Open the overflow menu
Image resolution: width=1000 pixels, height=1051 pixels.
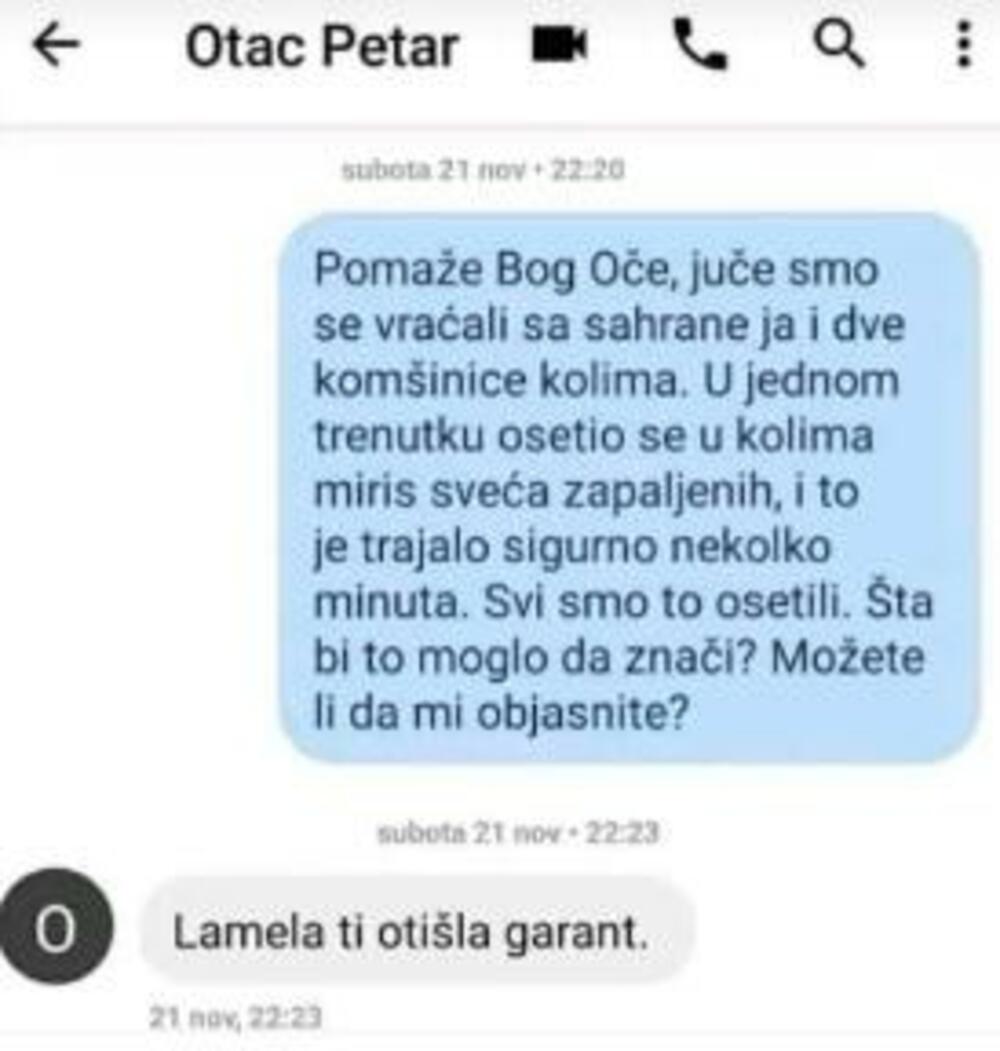(963, 45)
